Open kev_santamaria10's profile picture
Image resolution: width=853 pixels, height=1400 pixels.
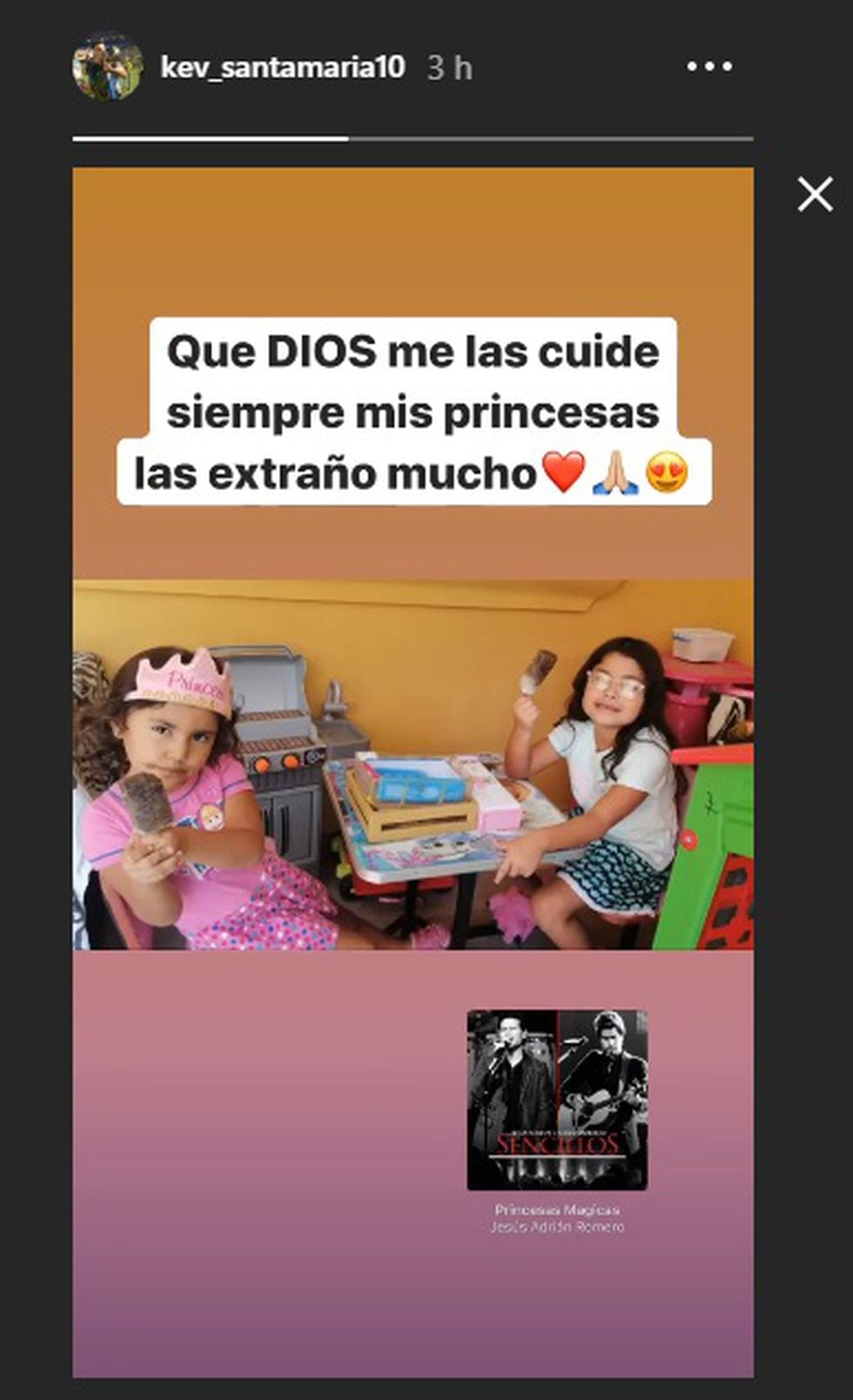point(107,67)
